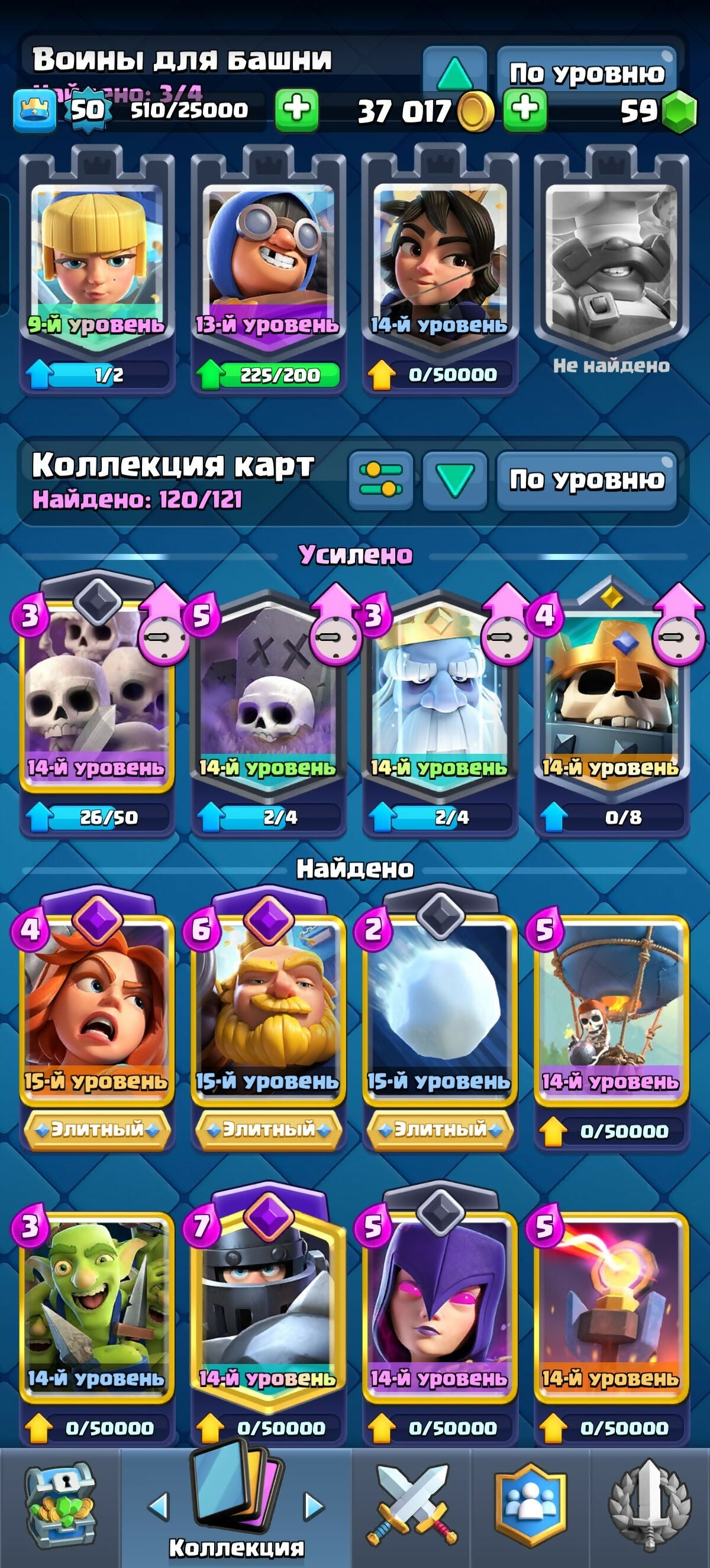
Task: Open the elite level 15 Valkyrie card
Action: [97, 1005]
